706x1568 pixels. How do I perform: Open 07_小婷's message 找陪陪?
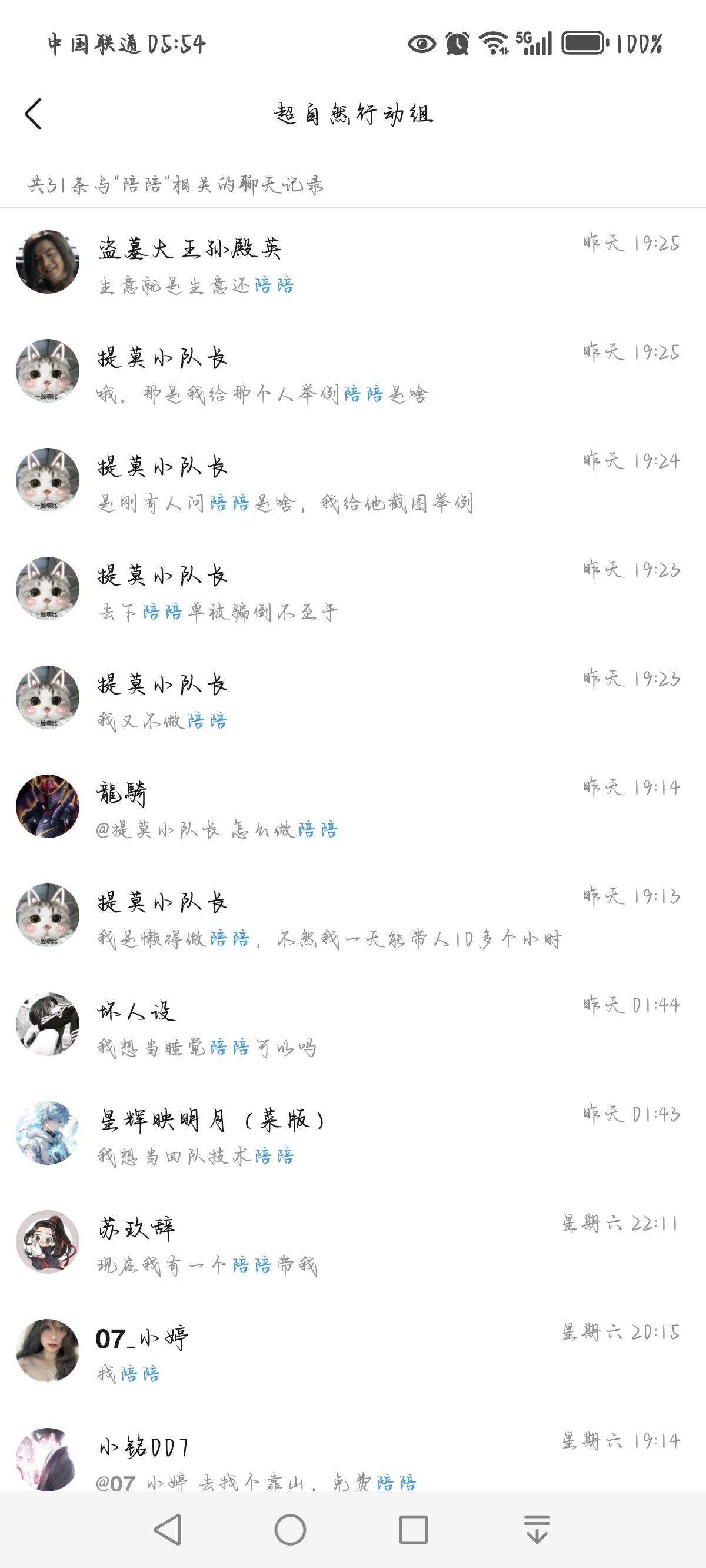[x=353, y=1352]
